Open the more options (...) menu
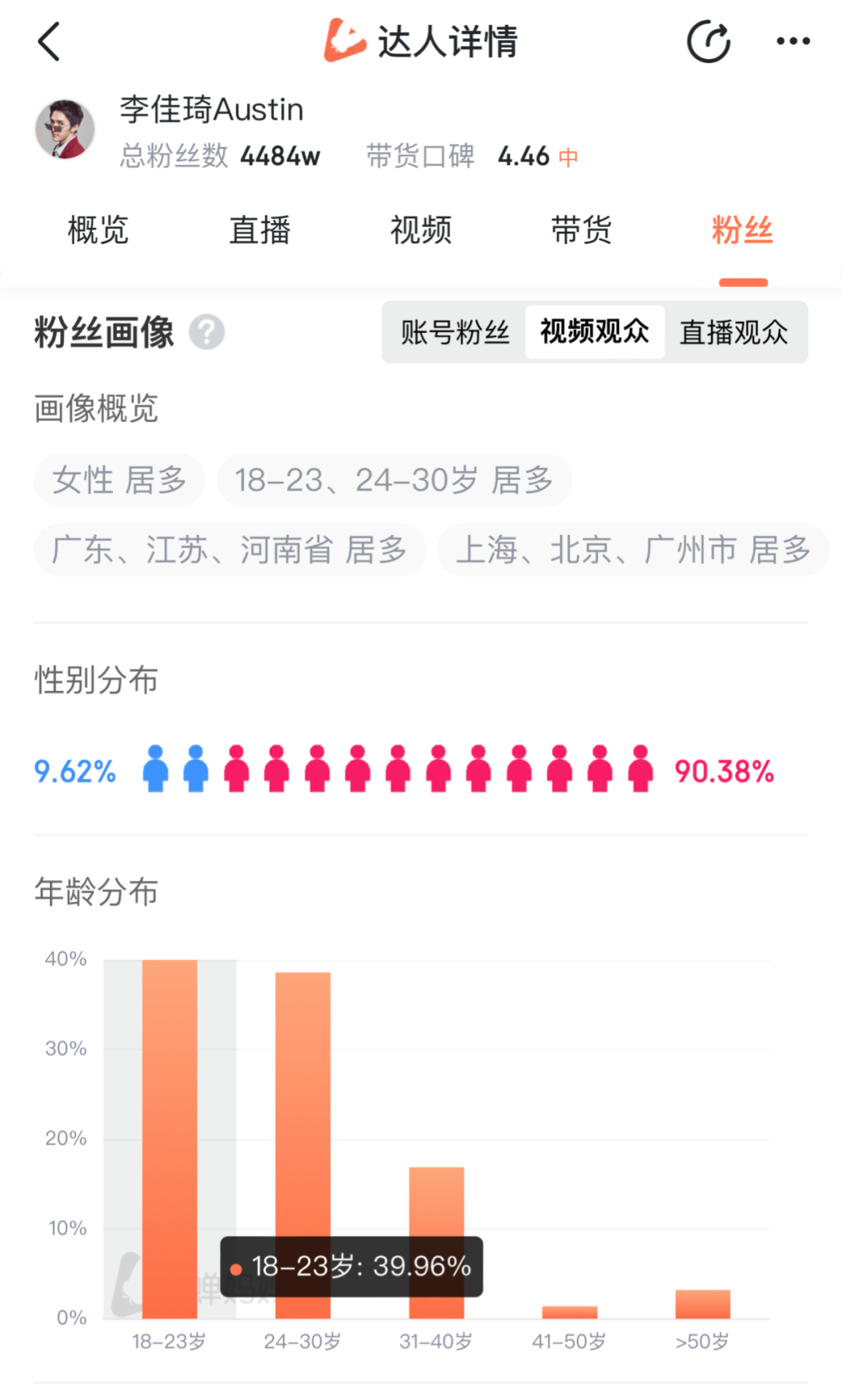Viewport: 842px width, 1400px height. point(793,42)
